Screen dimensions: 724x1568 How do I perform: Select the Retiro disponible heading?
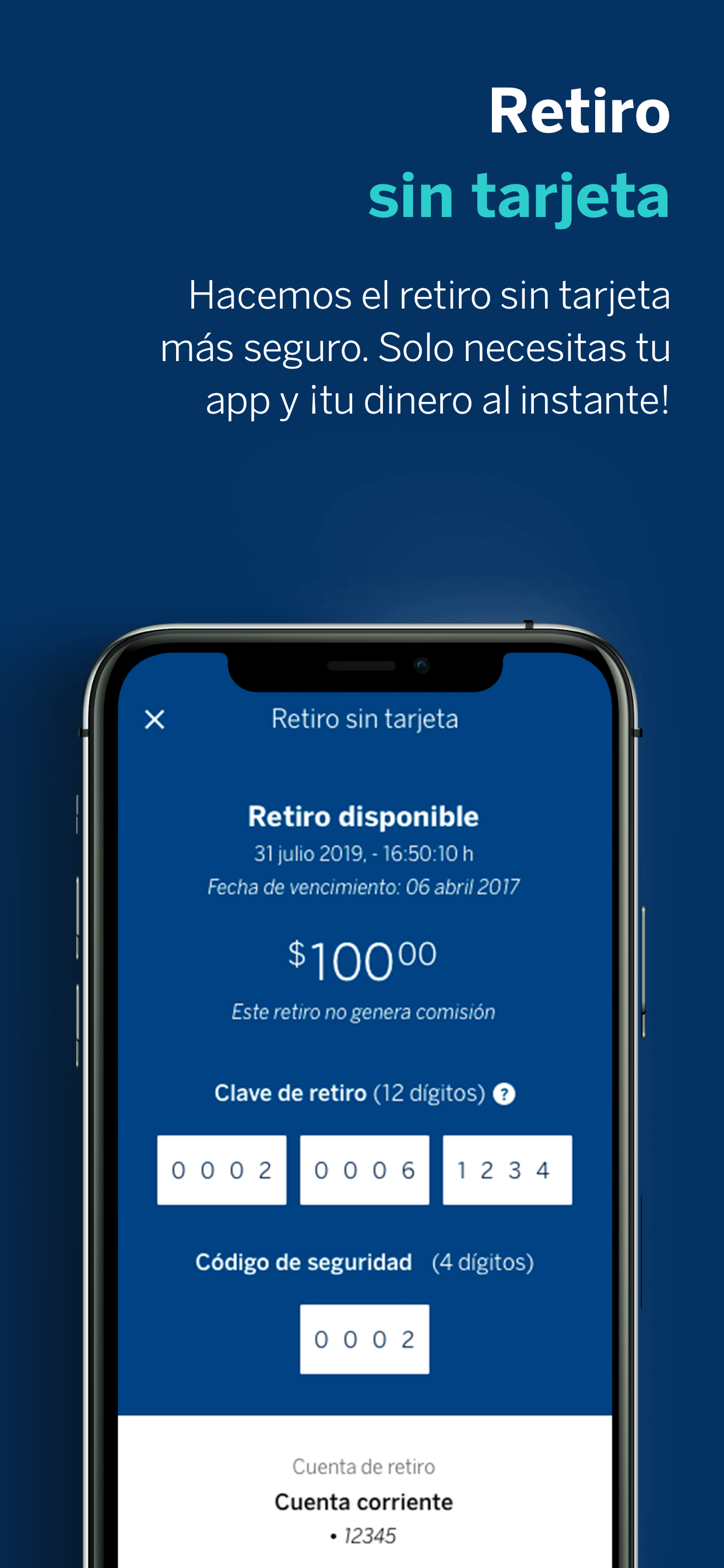tap(363, 816)
